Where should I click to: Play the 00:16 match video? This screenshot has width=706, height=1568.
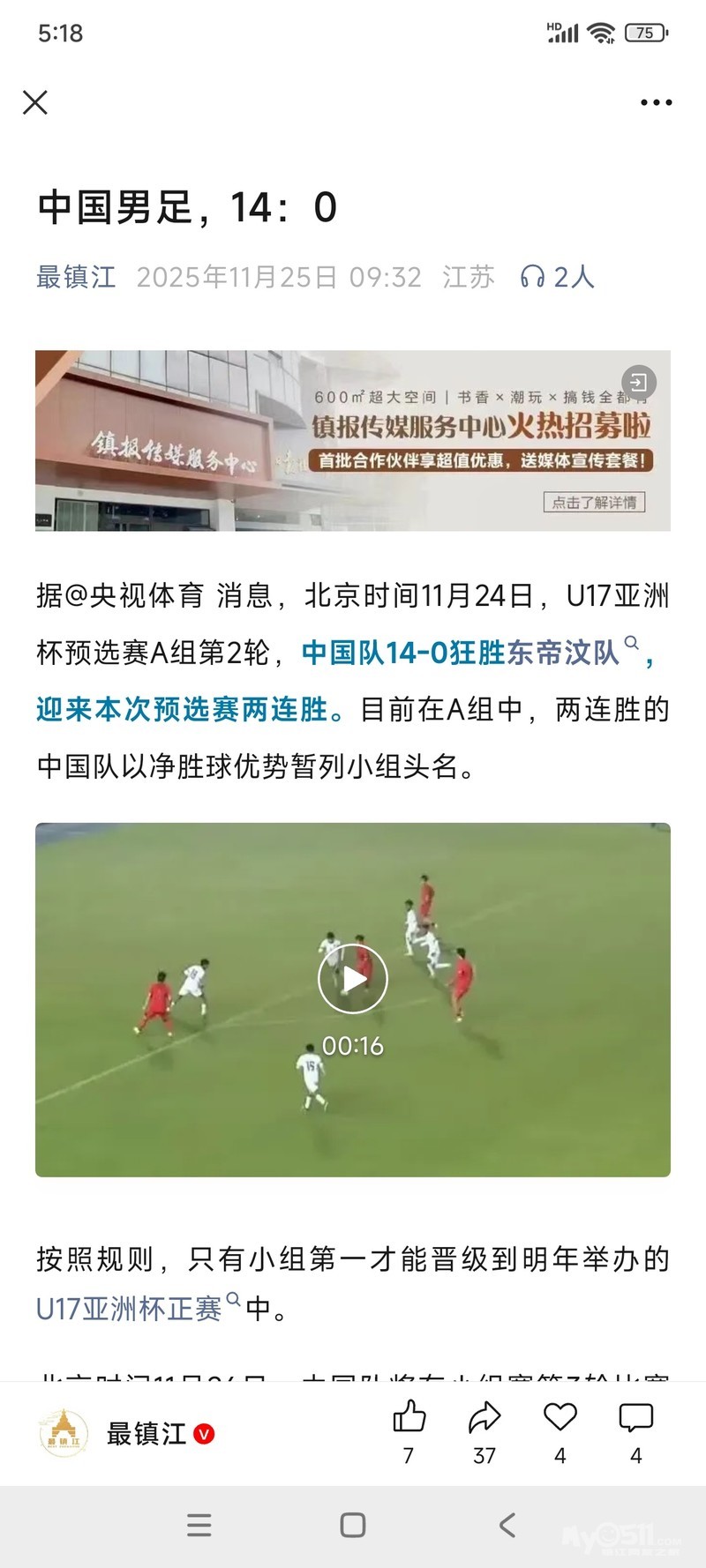[x=353, y=979]
